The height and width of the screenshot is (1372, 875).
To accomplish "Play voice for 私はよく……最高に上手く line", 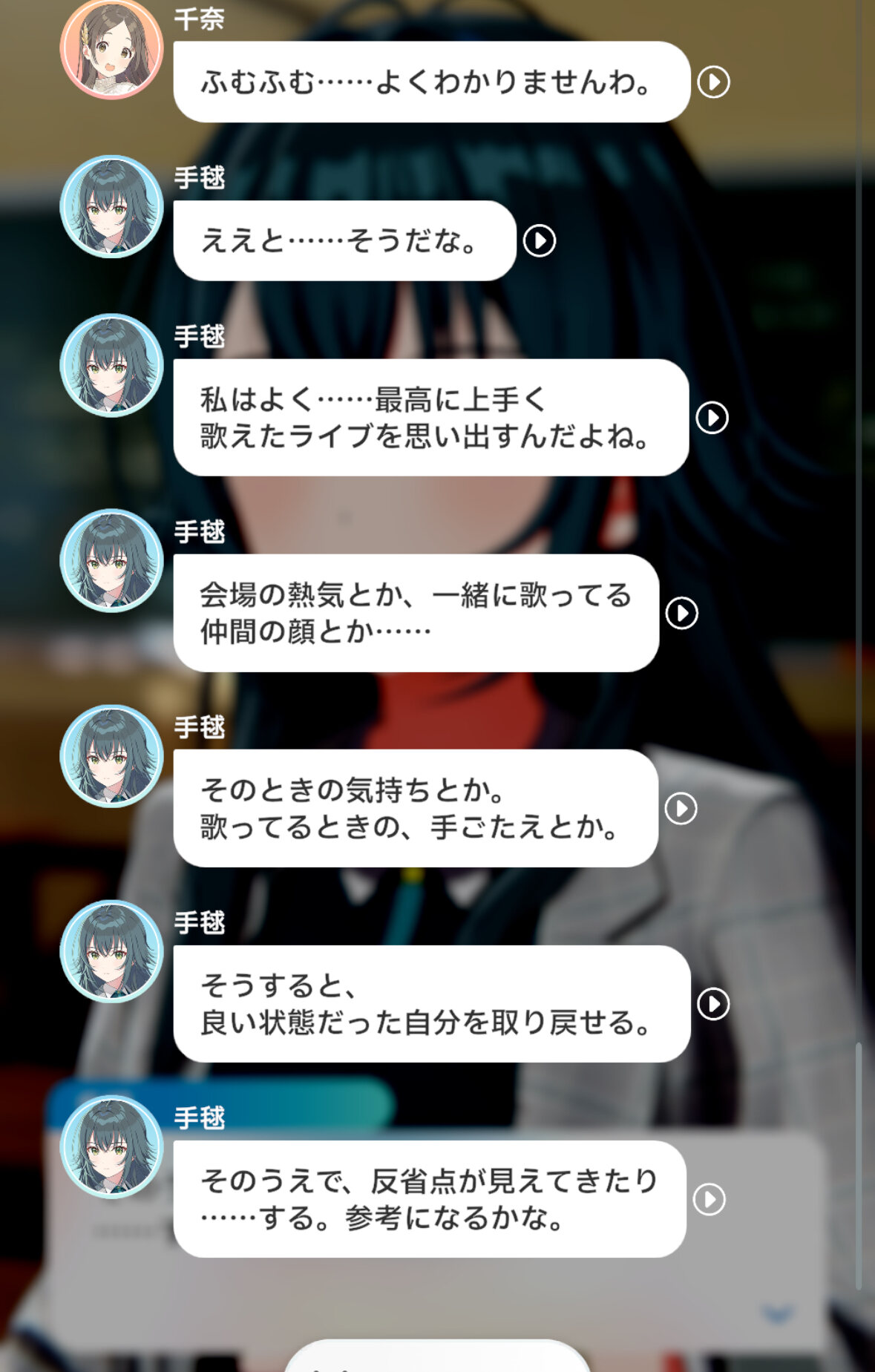I will (x=712, y=418).
